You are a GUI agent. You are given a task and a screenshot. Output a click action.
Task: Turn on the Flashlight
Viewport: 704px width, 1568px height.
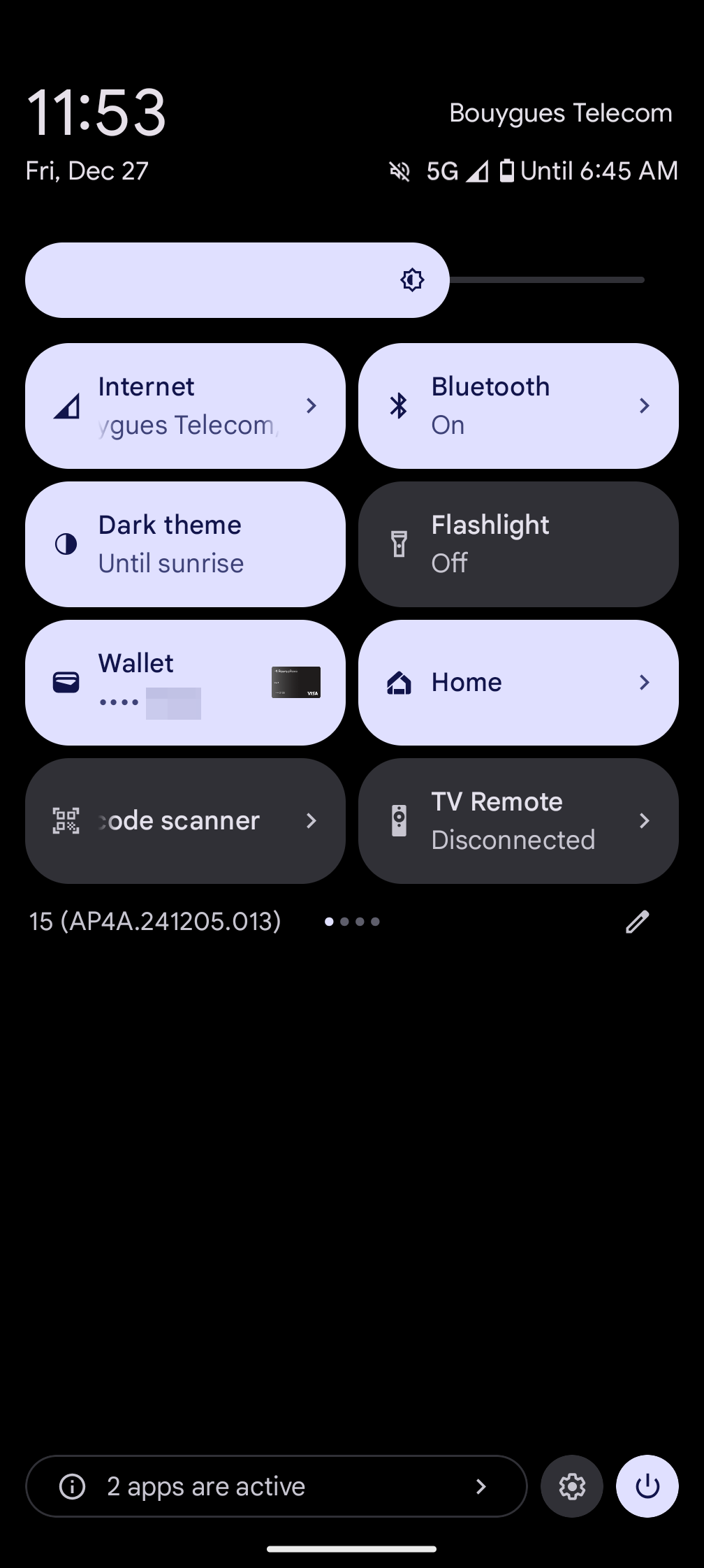click(518, 544)
